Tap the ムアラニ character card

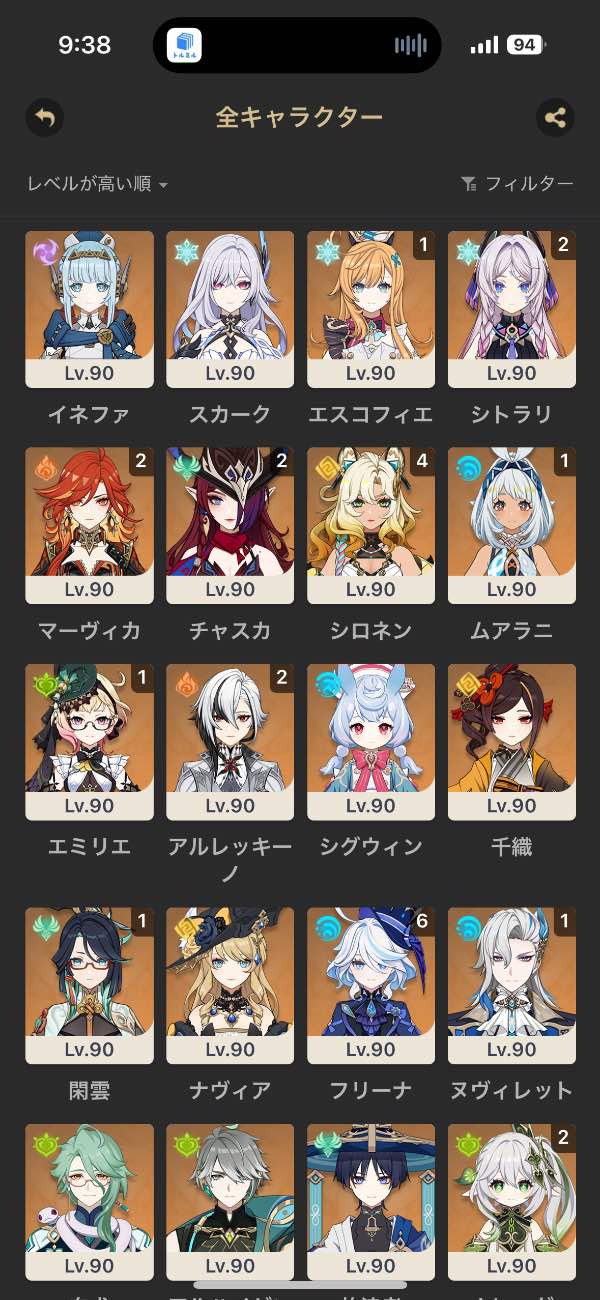(512, 525)
